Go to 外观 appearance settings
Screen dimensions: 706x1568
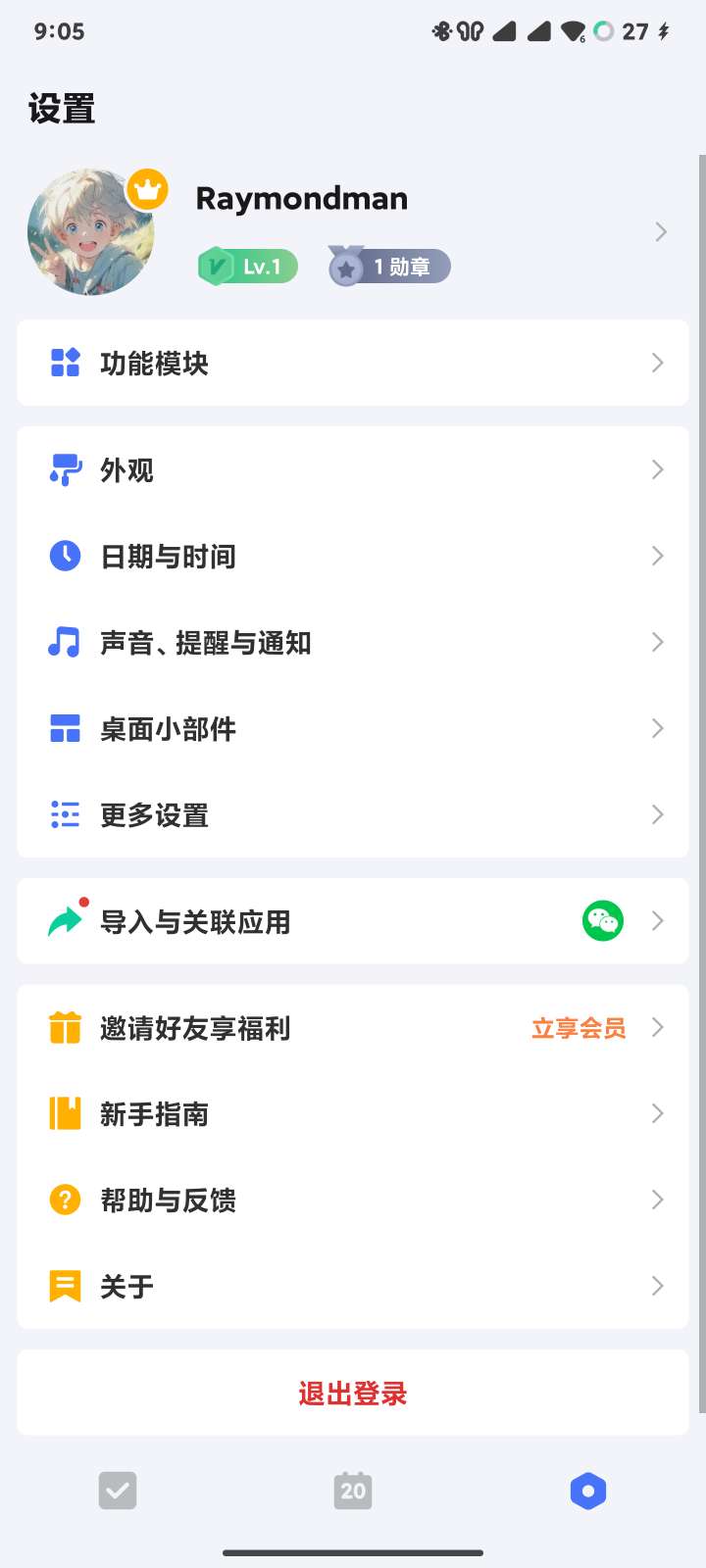(x=353, y=470)
